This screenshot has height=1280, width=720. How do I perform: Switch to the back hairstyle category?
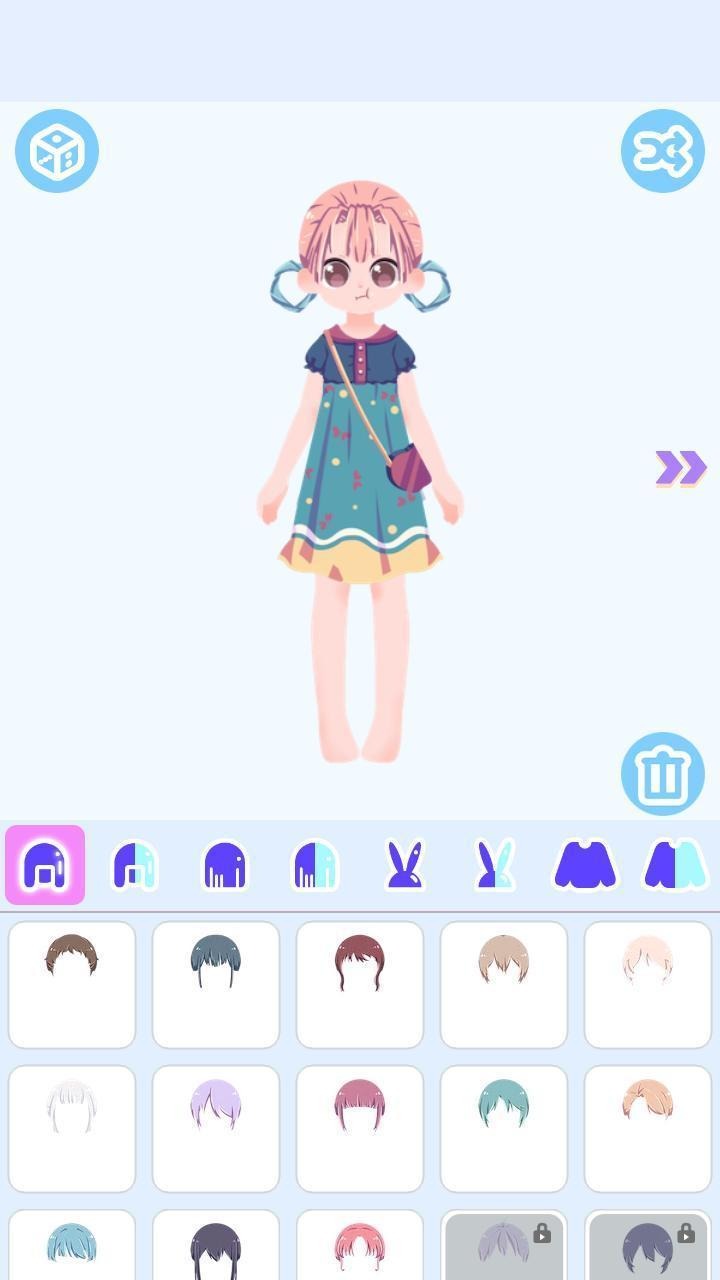tap(224, 864)
